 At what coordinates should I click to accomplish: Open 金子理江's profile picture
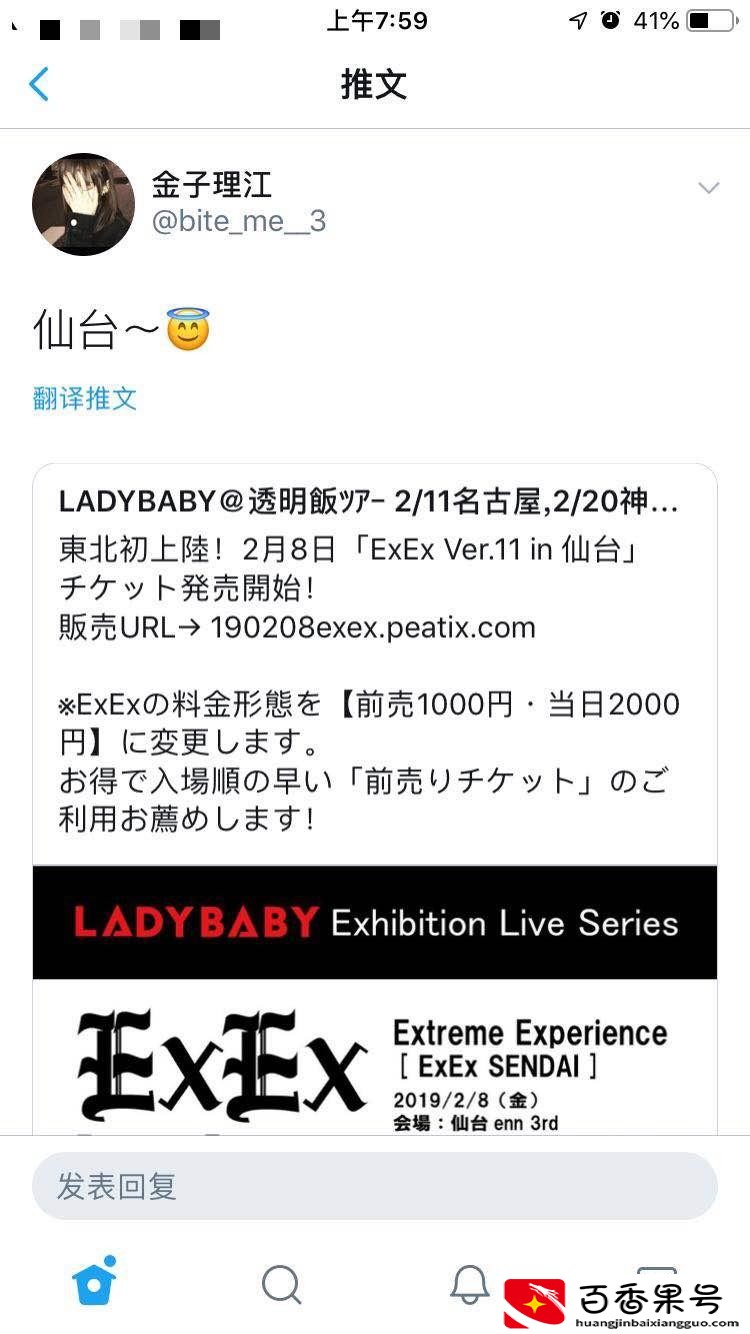pyautogui.click(x=83, y=204)
